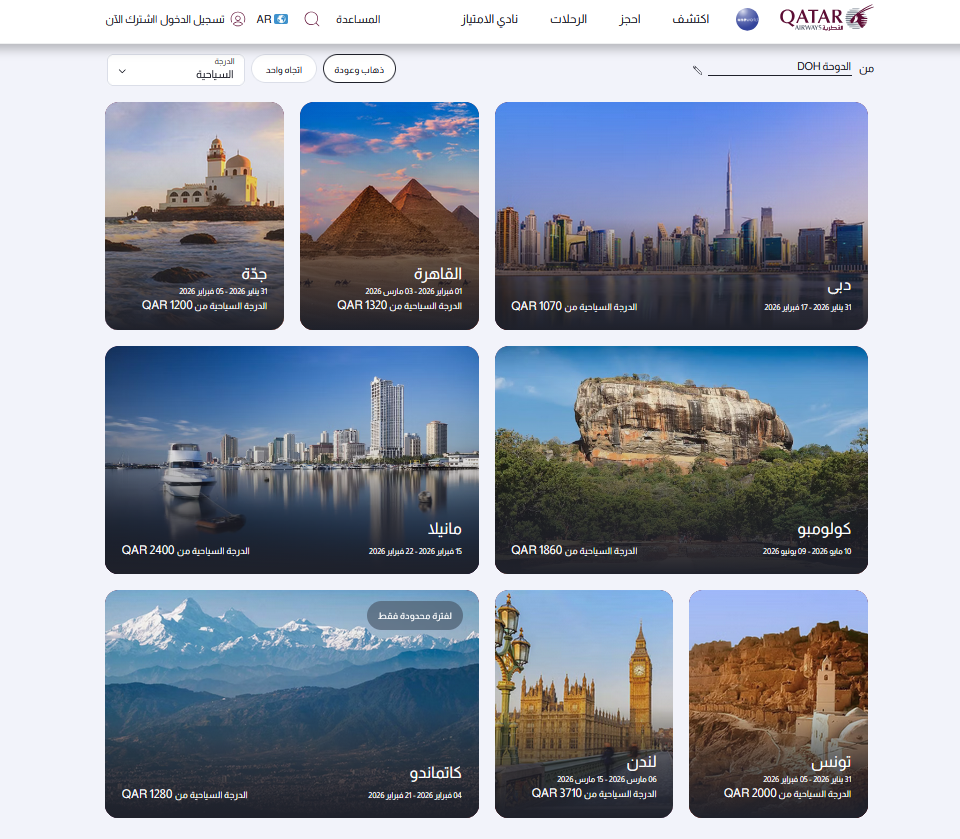Open المساعدة help menu
Viewport: 960px width, 839px height.
point(359,19)
